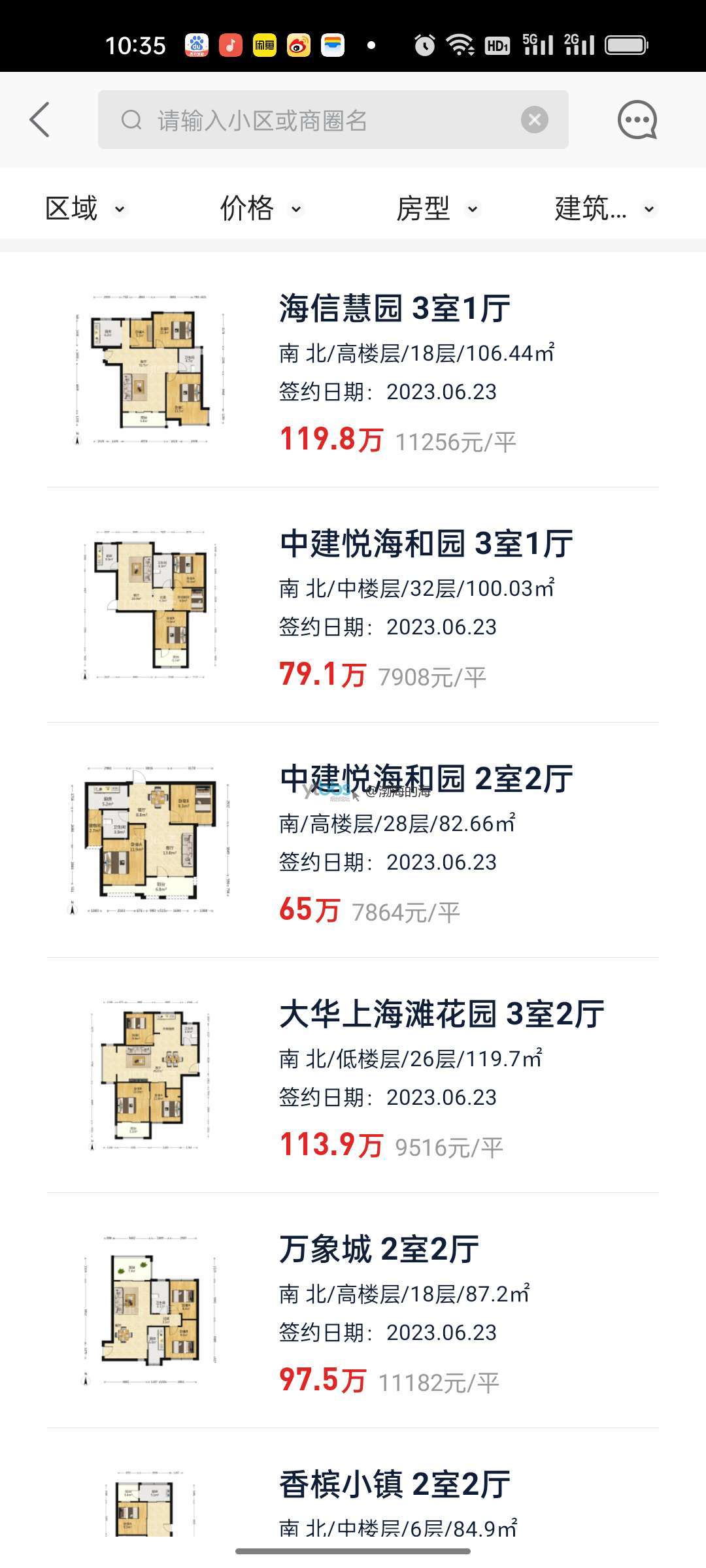Clear the search box text
Screen dimensions: 706x1568
[x=534, y=120]
